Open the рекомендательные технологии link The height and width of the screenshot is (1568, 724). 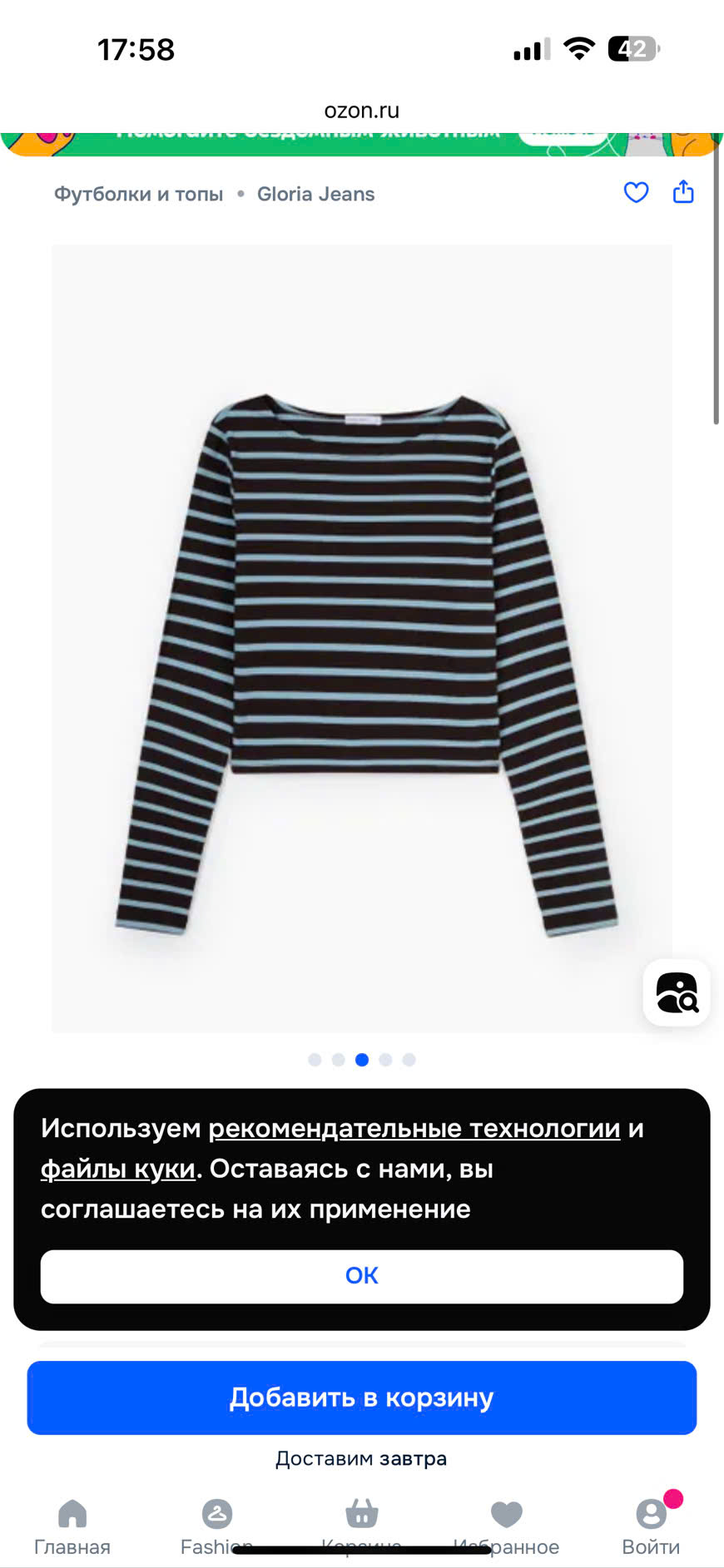[414, 1129]
